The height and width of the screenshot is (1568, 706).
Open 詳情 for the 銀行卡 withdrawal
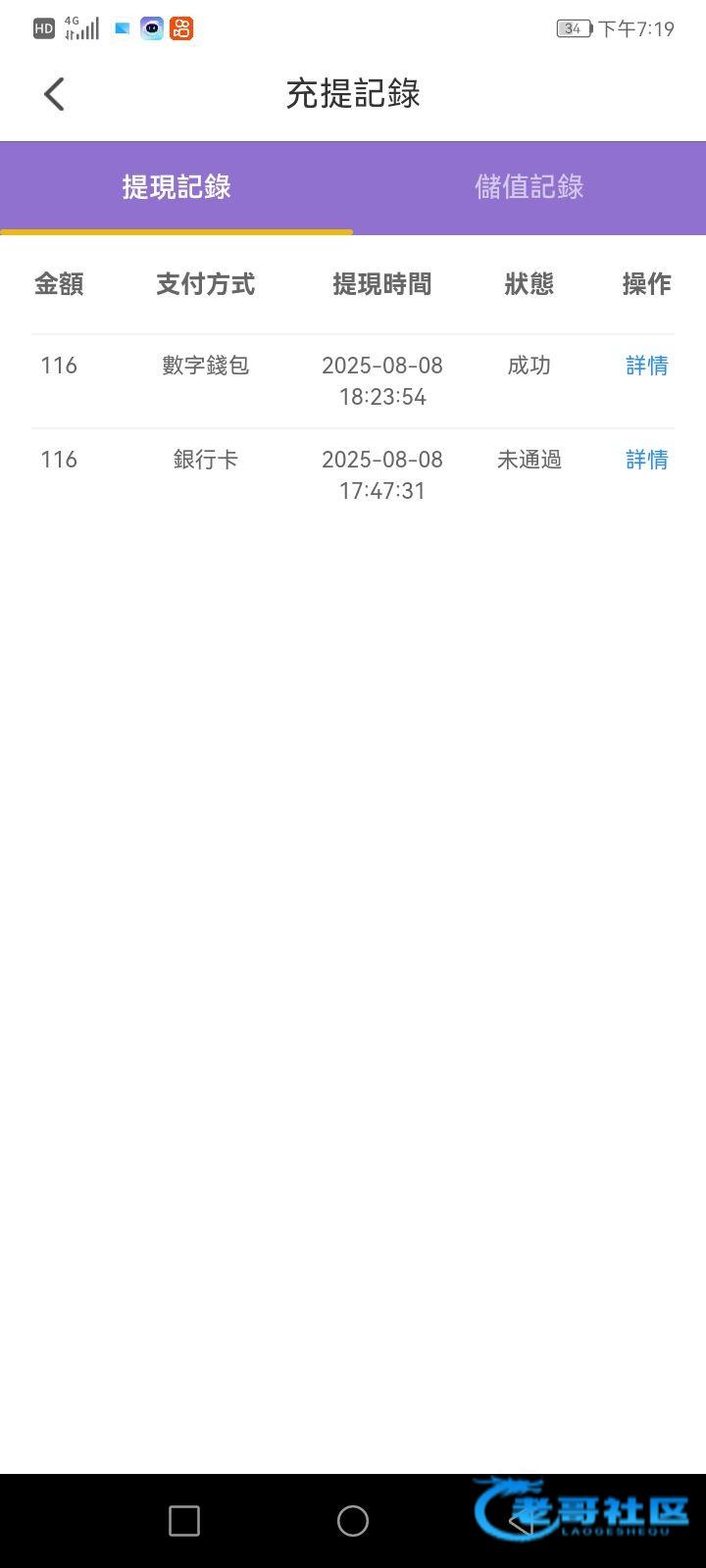point(647,460)
